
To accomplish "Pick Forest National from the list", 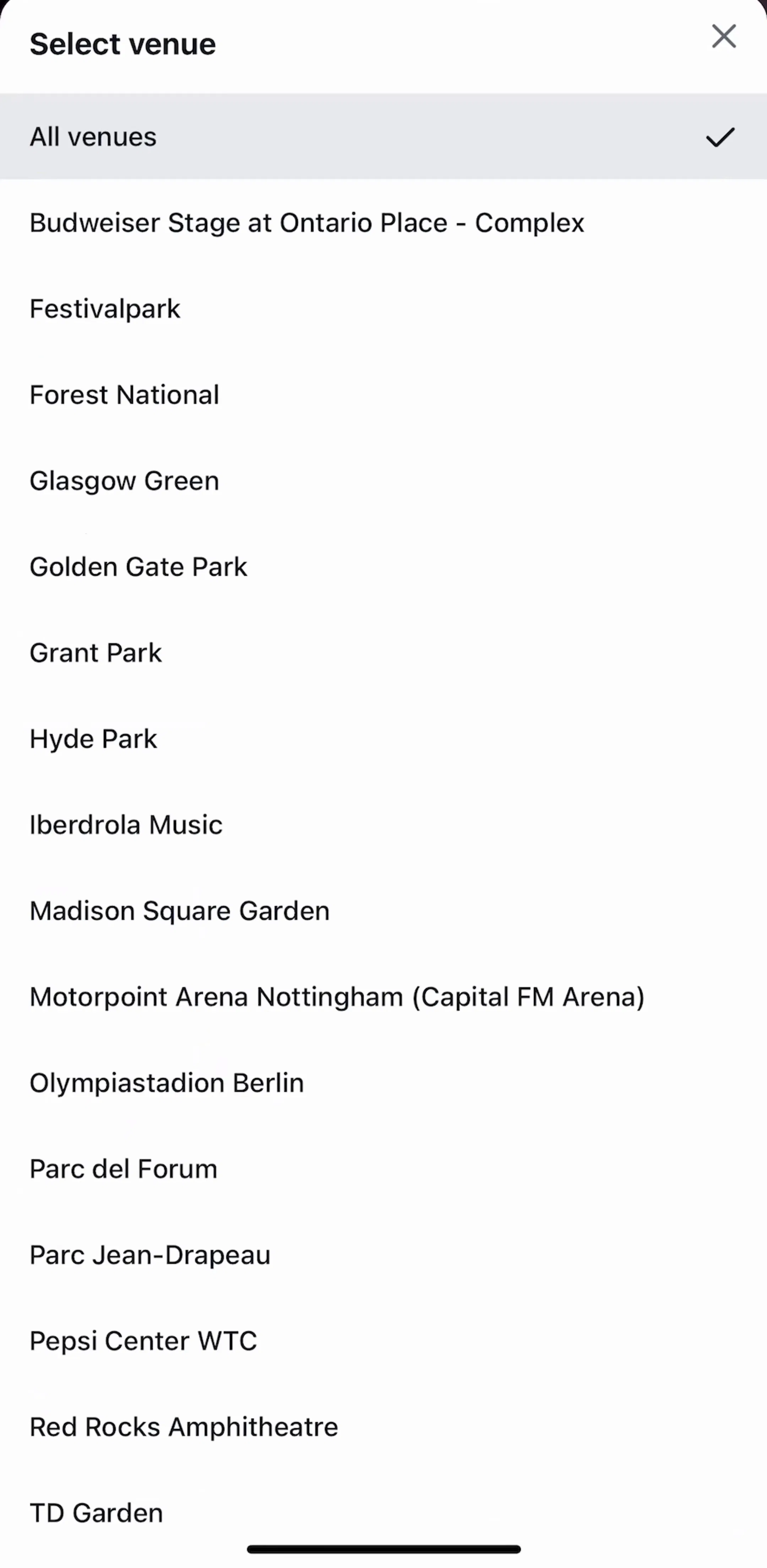I will (383, 394).
